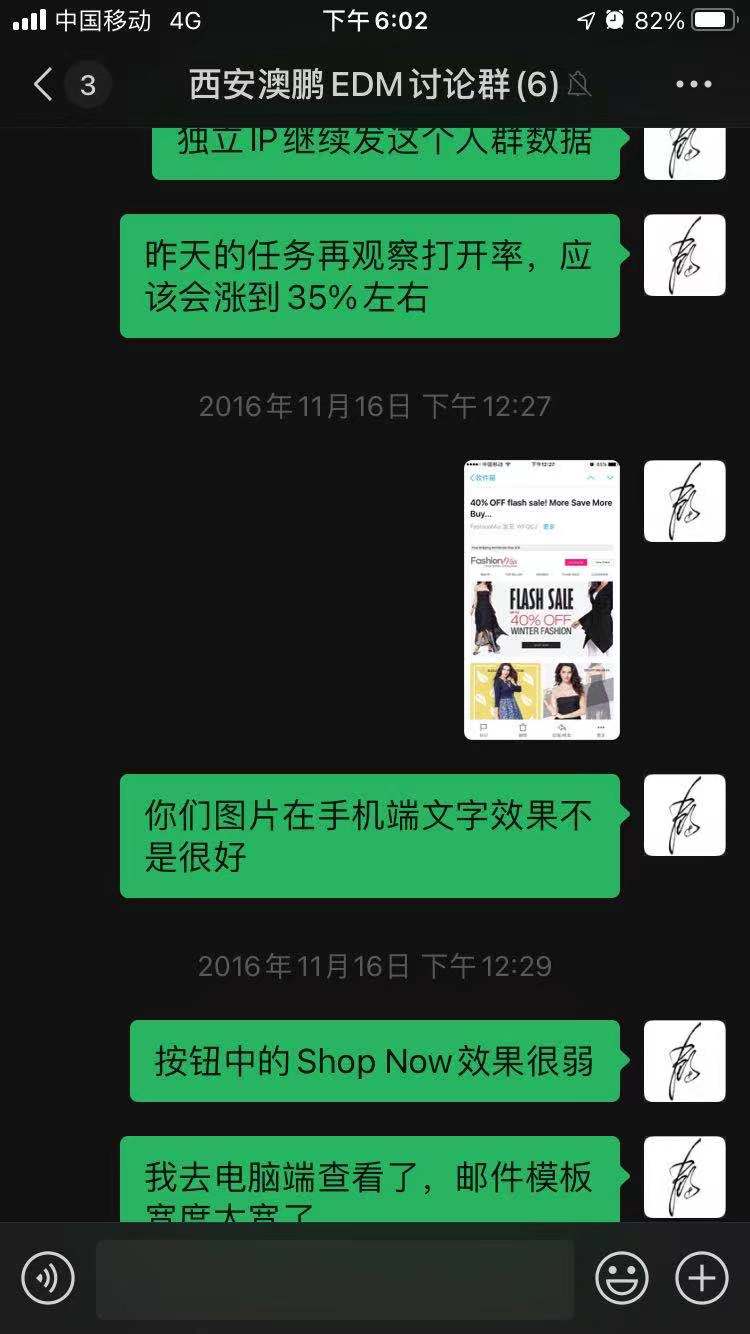Tap the message text field
Screen dimensions: 750x1334
(x=334, y=1278)
